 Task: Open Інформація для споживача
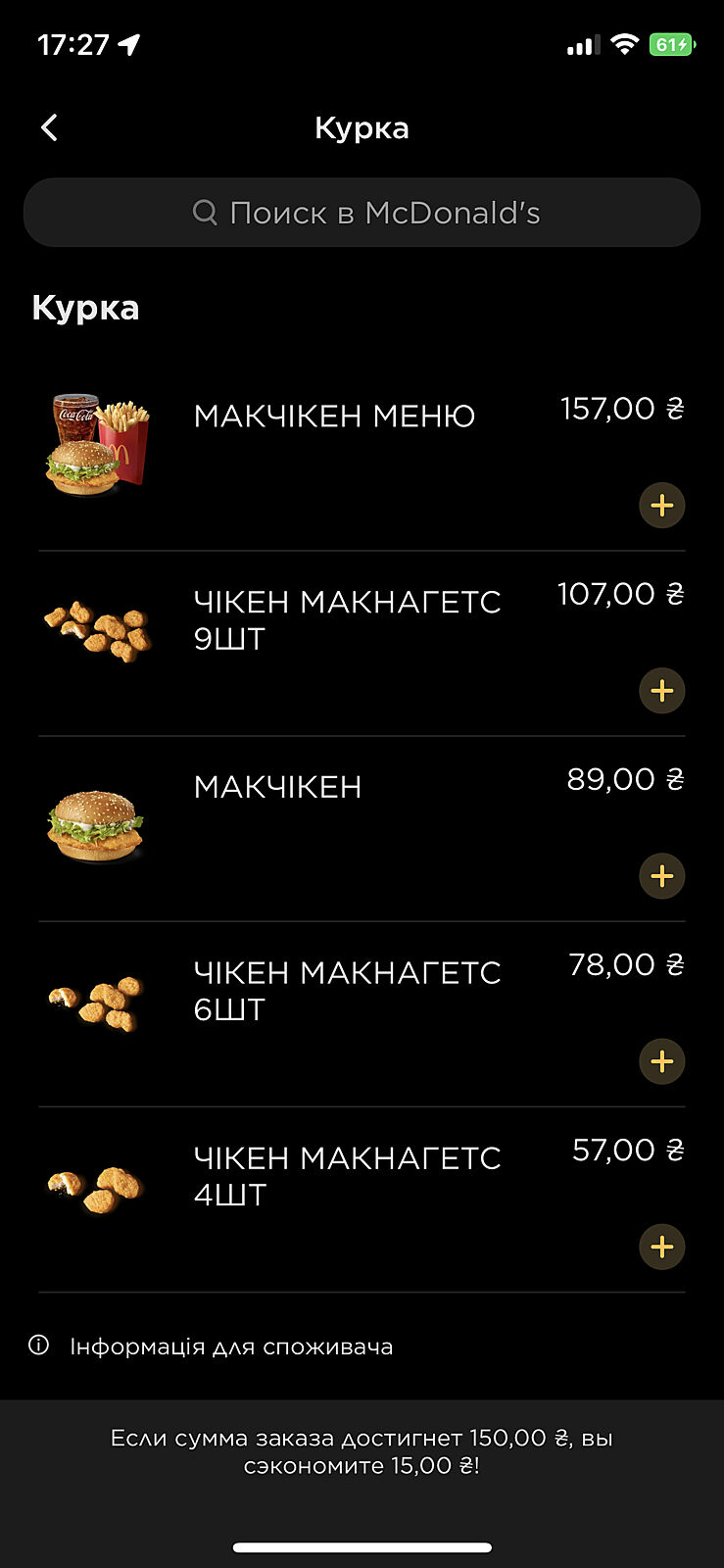(230, 1347)
